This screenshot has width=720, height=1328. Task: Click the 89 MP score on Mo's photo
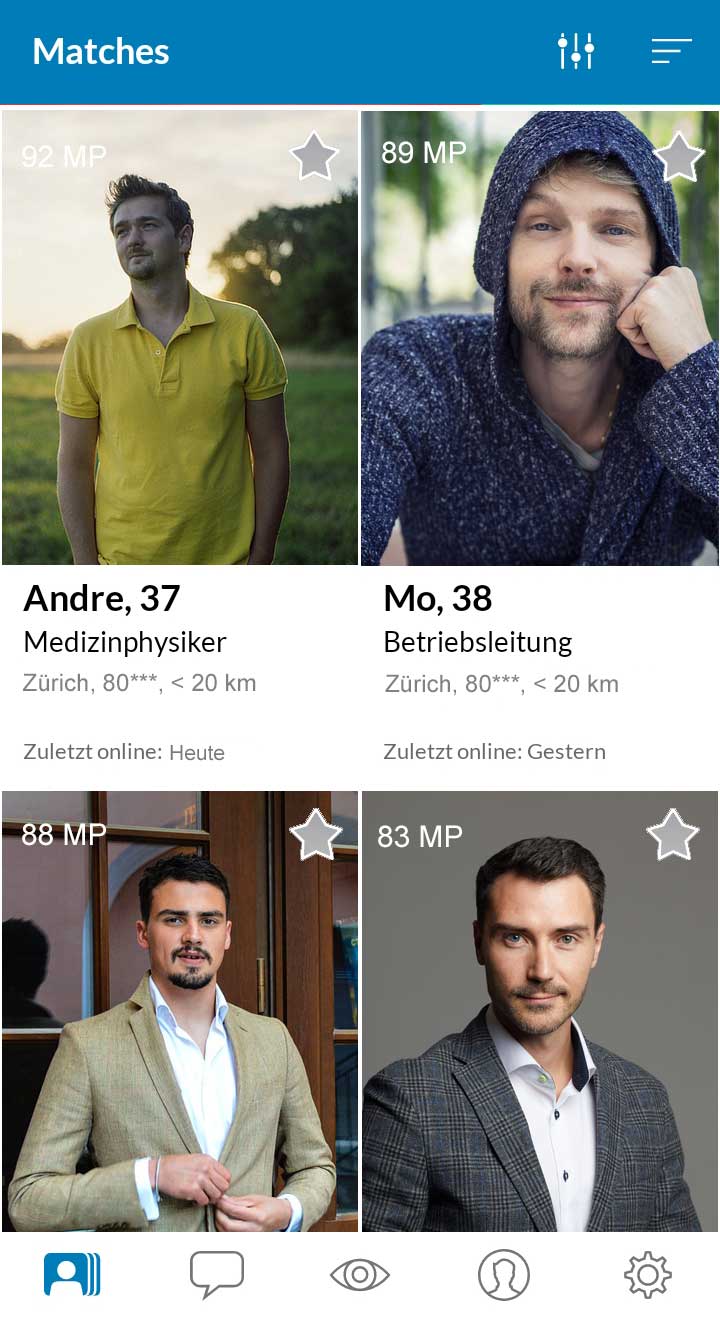point(423,153)
